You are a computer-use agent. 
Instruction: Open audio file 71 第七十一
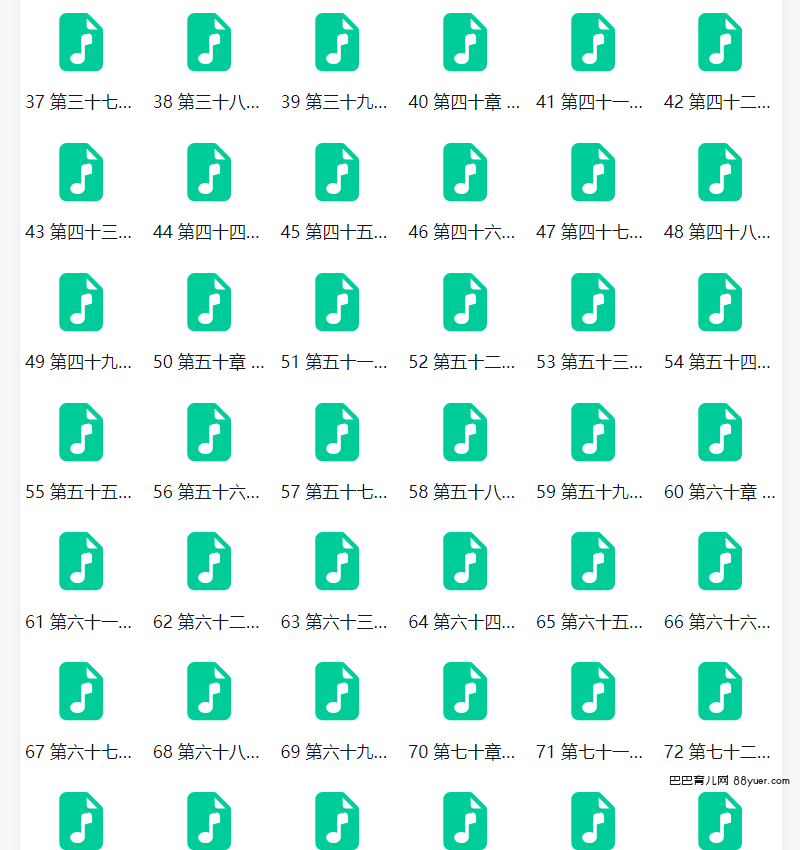593,691
